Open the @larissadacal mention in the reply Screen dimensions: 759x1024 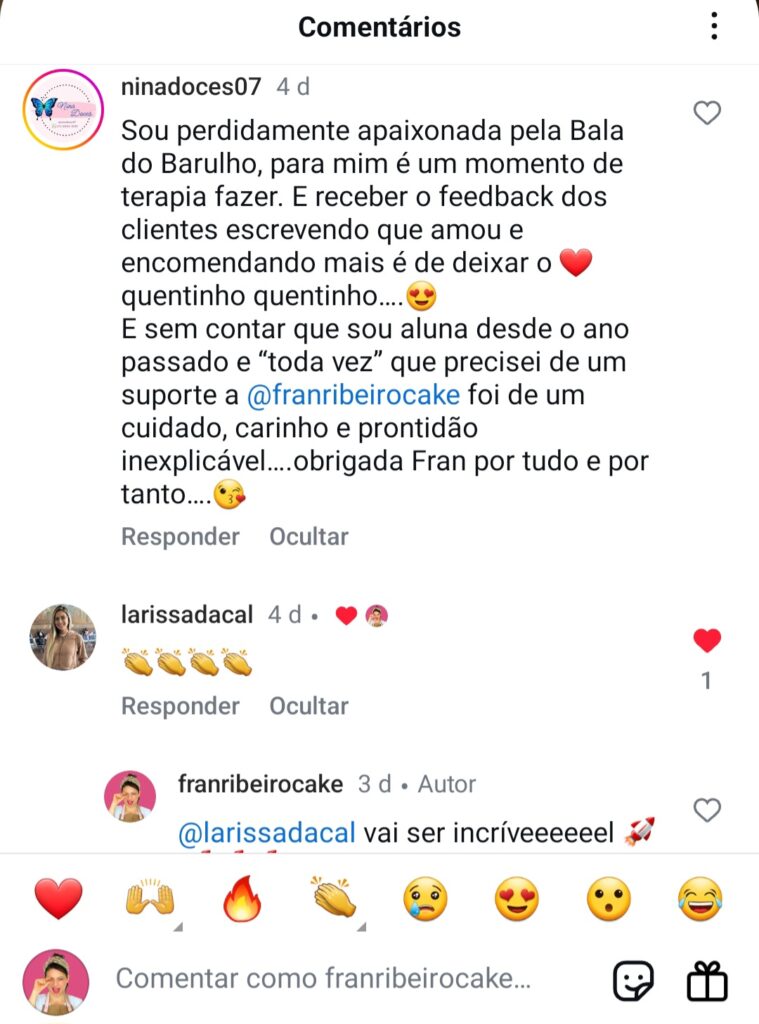click(266, 833)
